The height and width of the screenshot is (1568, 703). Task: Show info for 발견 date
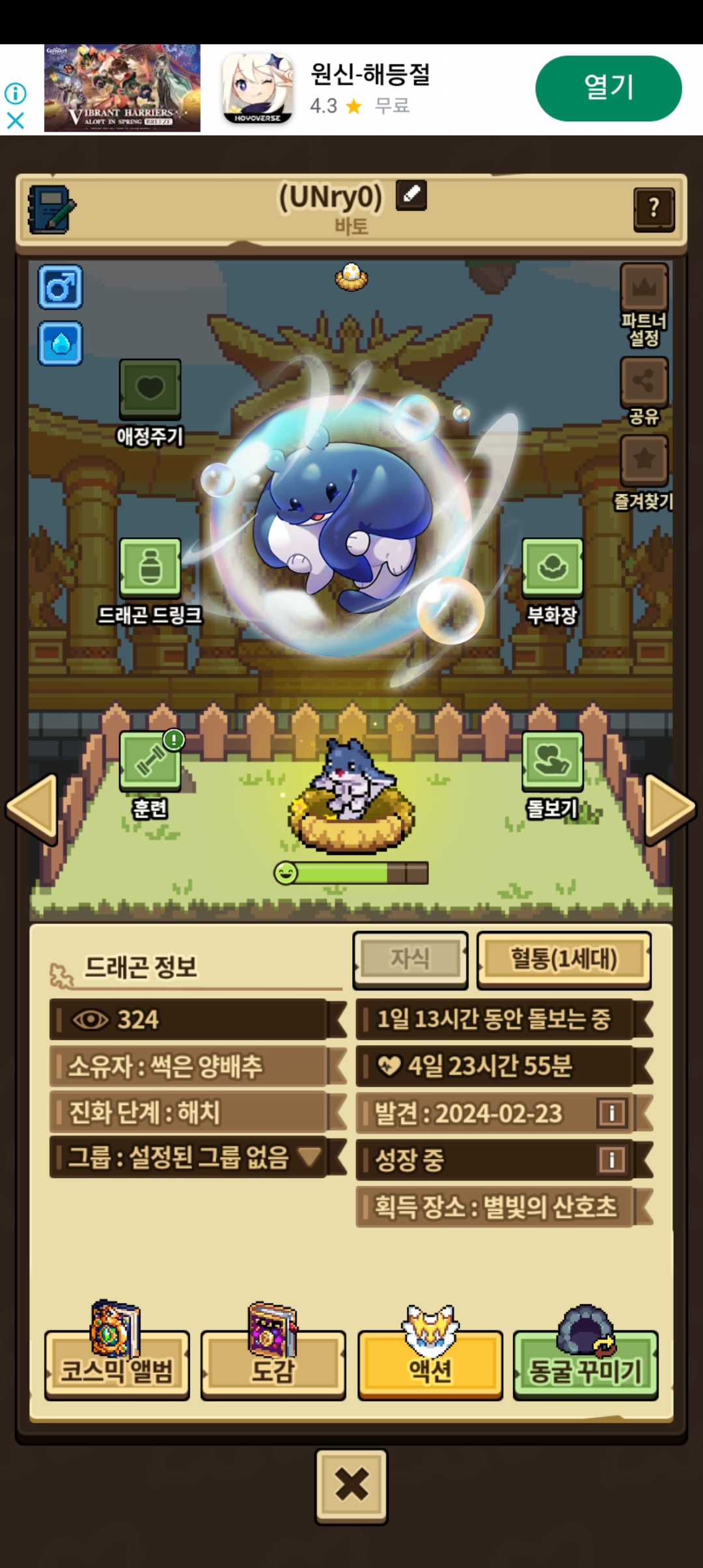(611, 1113)
